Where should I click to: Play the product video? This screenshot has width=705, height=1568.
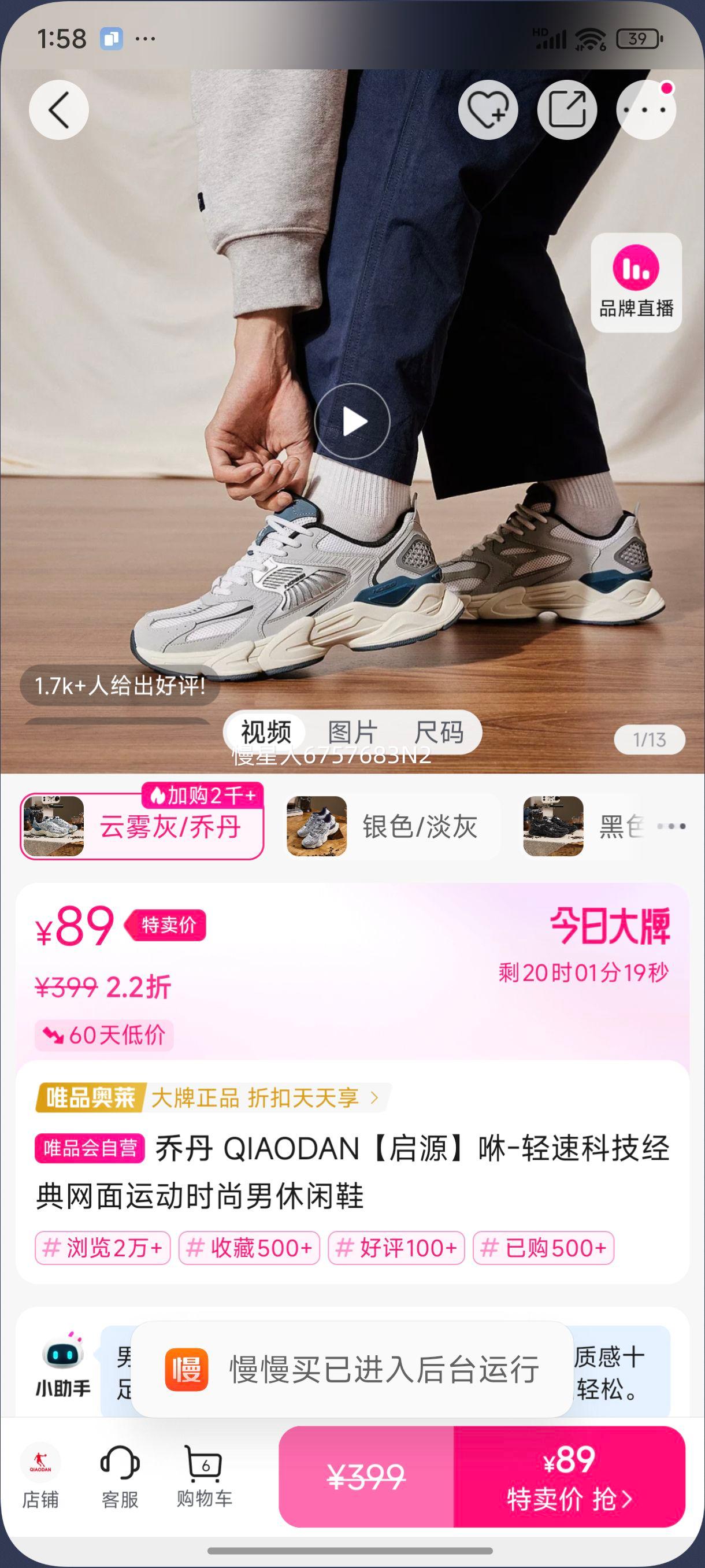[353, 422]
